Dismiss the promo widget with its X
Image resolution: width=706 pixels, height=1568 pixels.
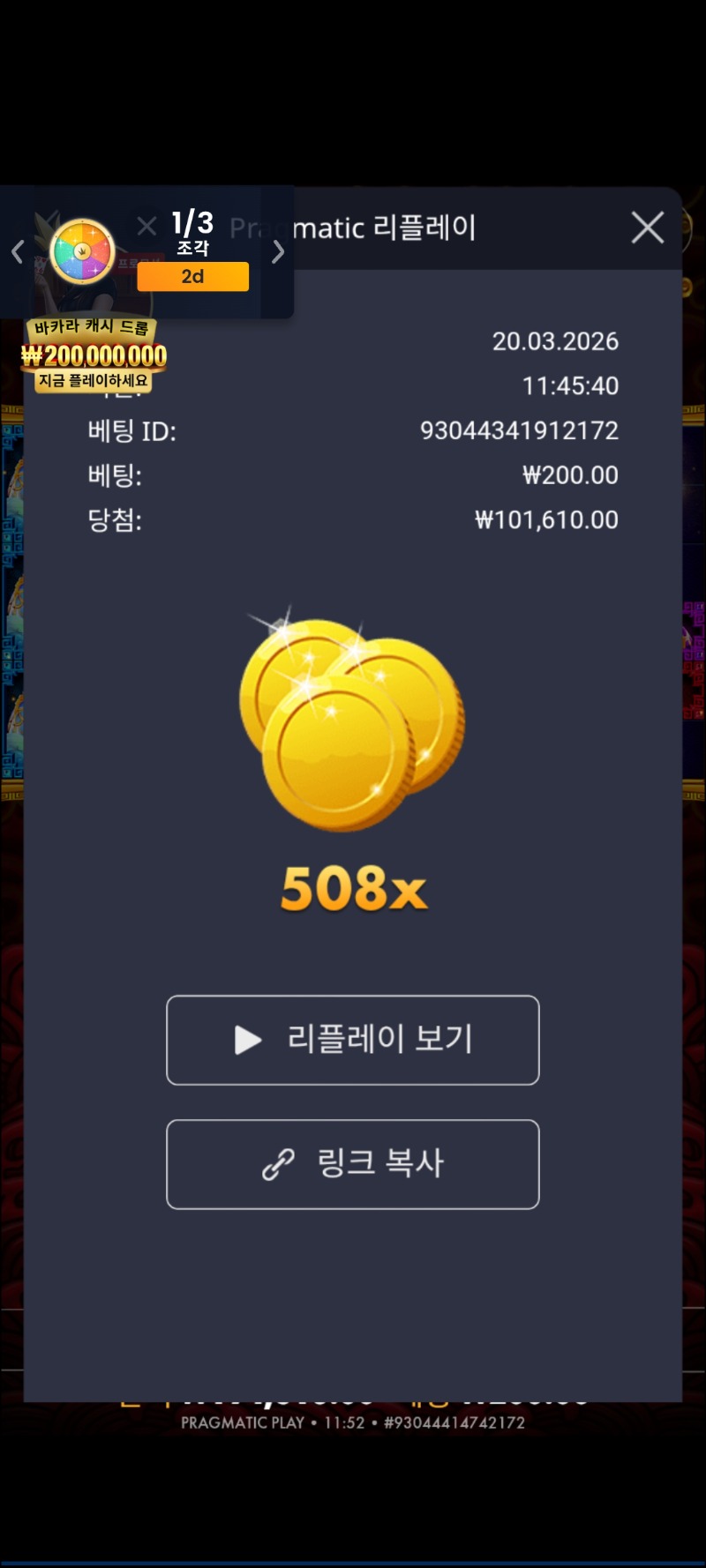[147, 227]
